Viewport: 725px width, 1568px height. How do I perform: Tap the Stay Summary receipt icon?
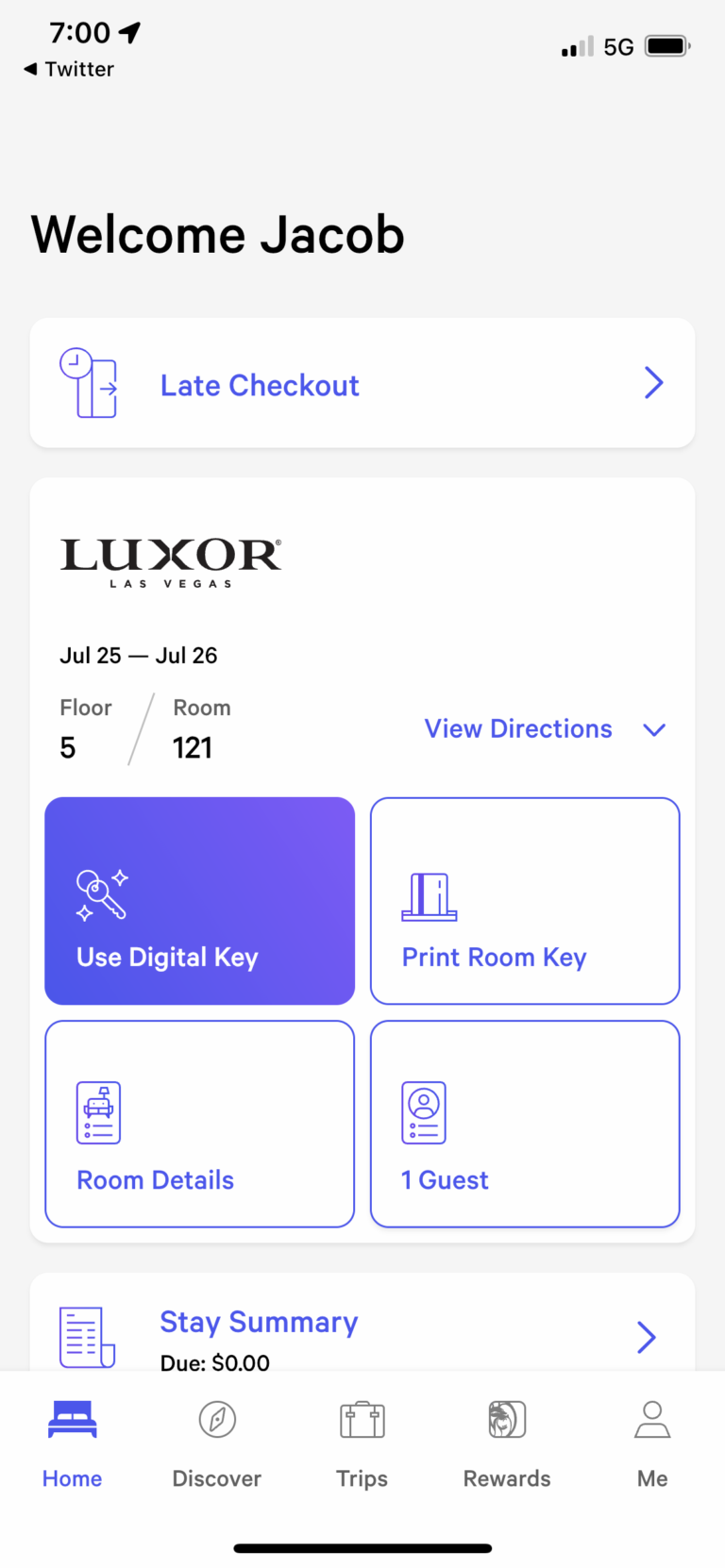pyautogui.click(x=85, y=1334)
